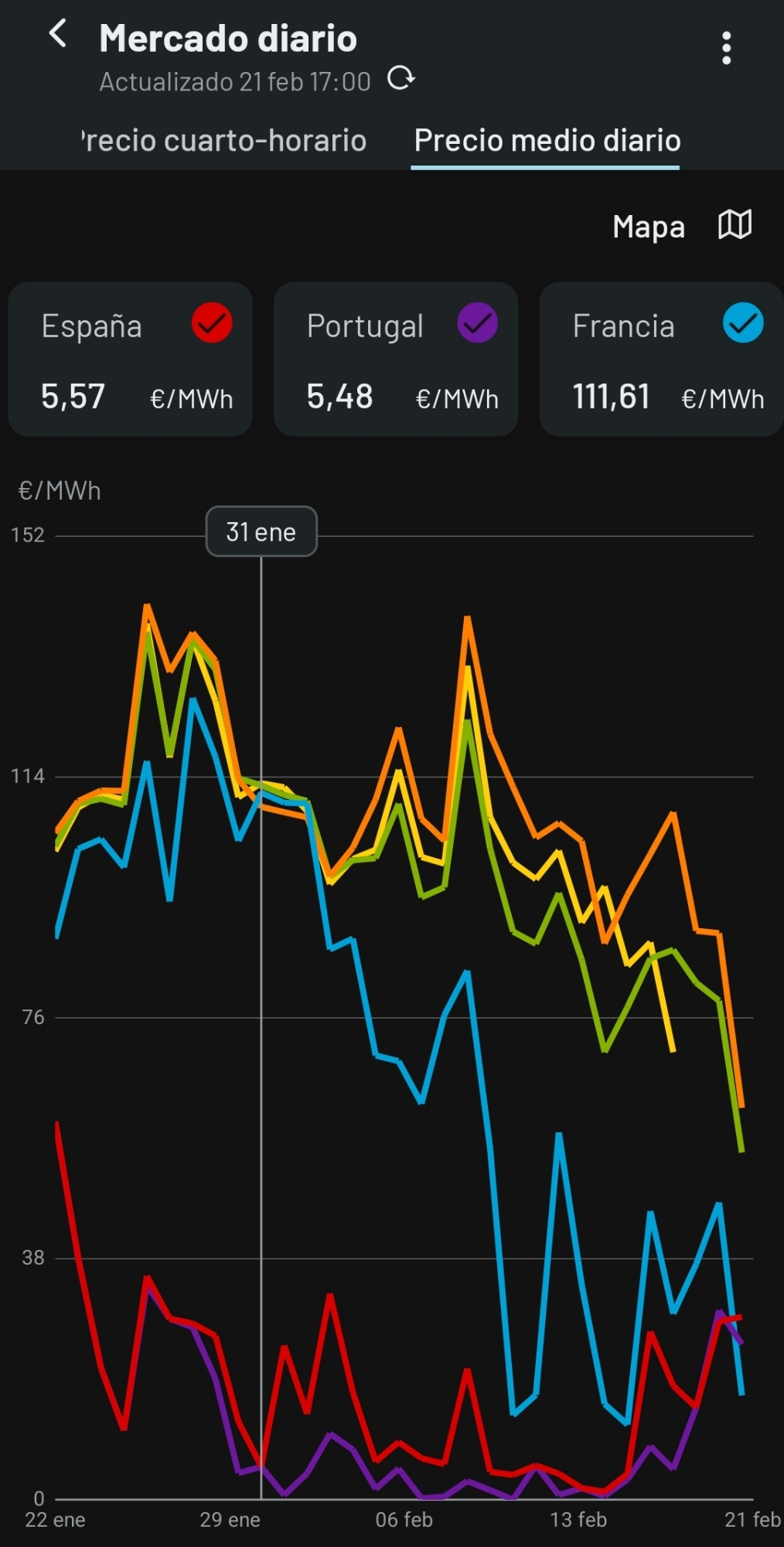
Task: Select the Precio medio diario tab
Action: [547, 141]
